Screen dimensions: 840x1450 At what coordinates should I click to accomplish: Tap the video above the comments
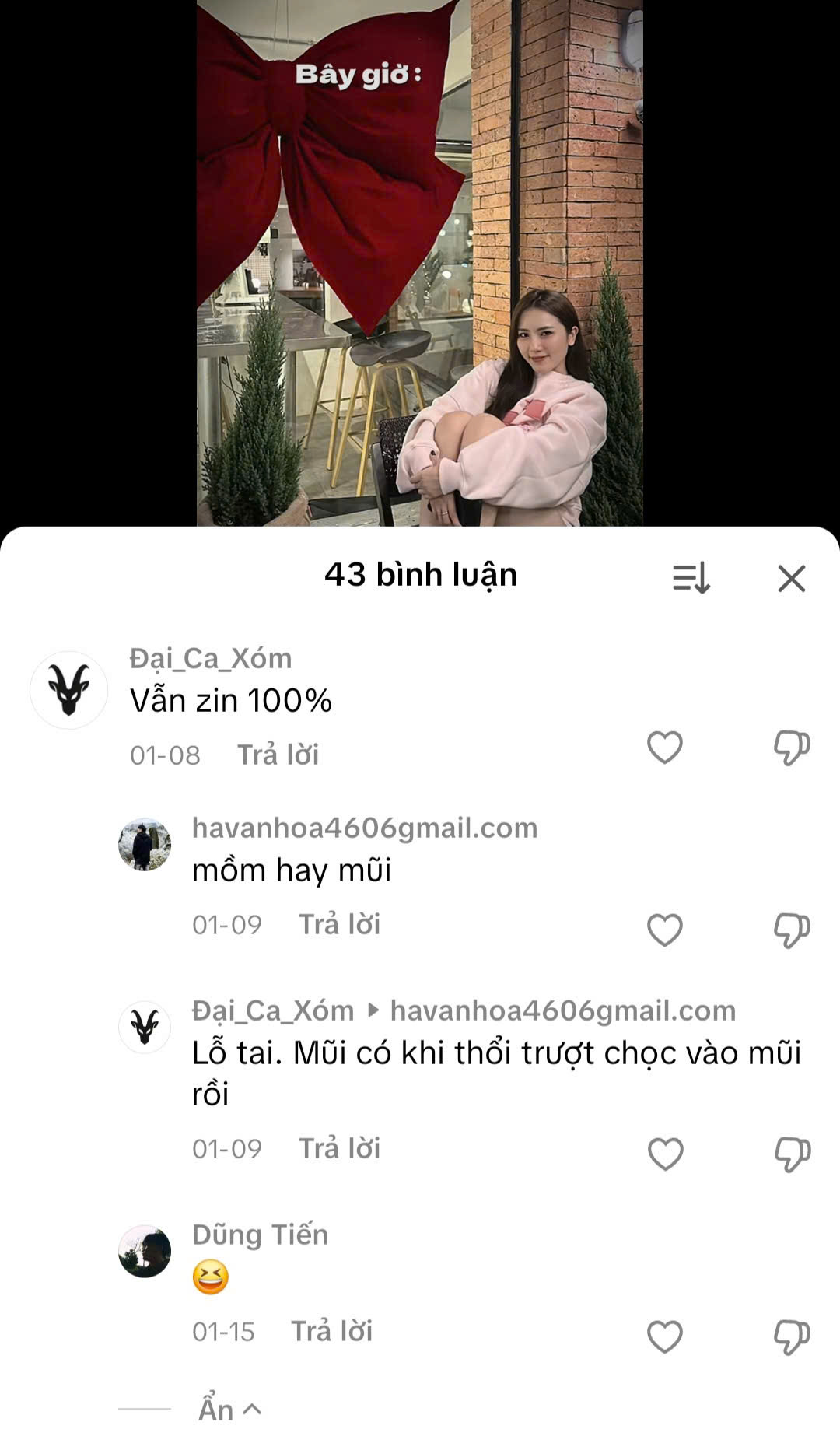coord(420,263)
